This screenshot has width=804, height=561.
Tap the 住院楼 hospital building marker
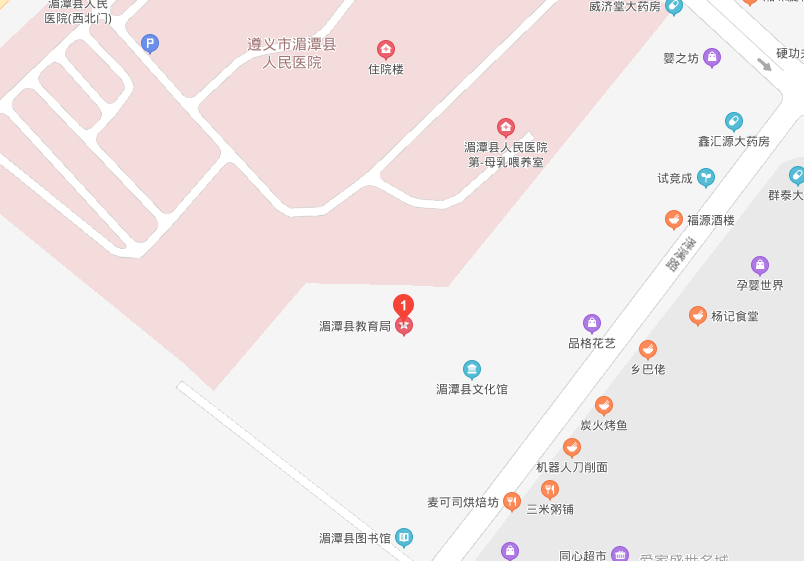coord(385,49)
